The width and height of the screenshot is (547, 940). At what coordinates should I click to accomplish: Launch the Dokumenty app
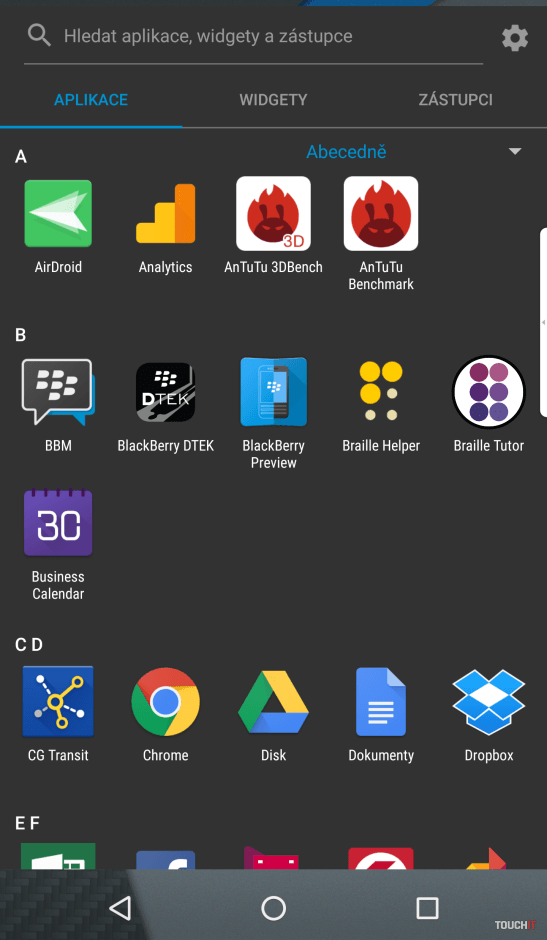[x=381, y=715]
